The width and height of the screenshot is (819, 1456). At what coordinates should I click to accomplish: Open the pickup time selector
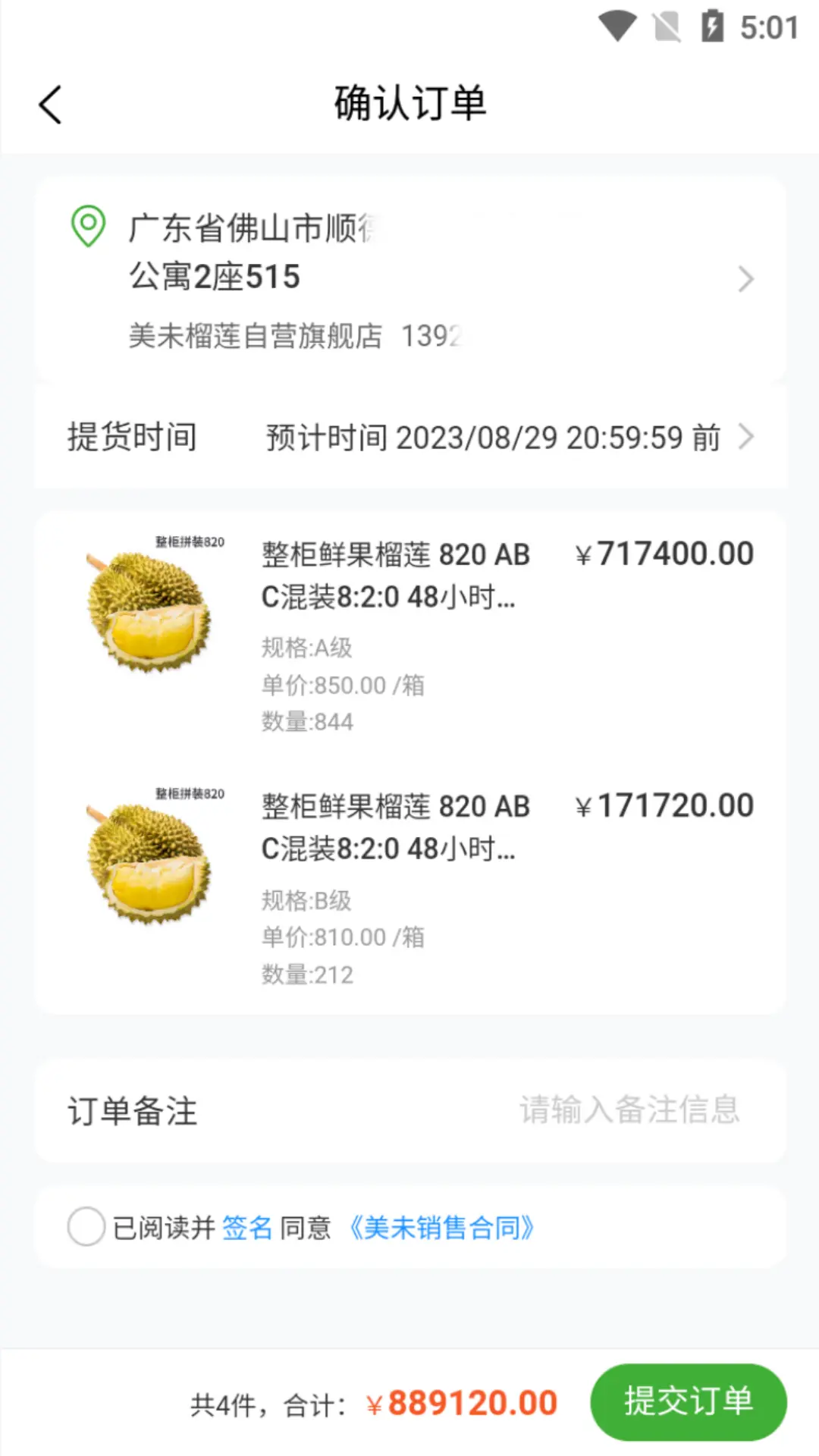(x=493, y=438)
